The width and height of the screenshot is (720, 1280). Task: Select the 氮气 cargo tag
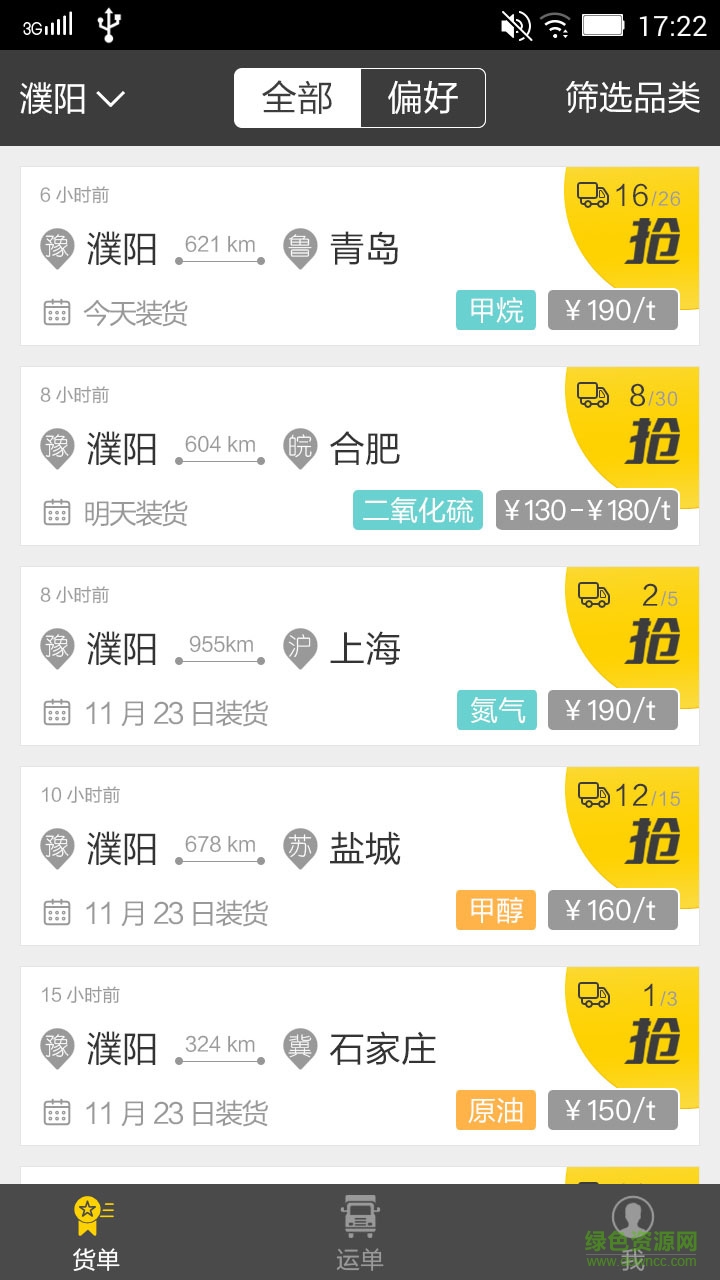pos(496,711)
